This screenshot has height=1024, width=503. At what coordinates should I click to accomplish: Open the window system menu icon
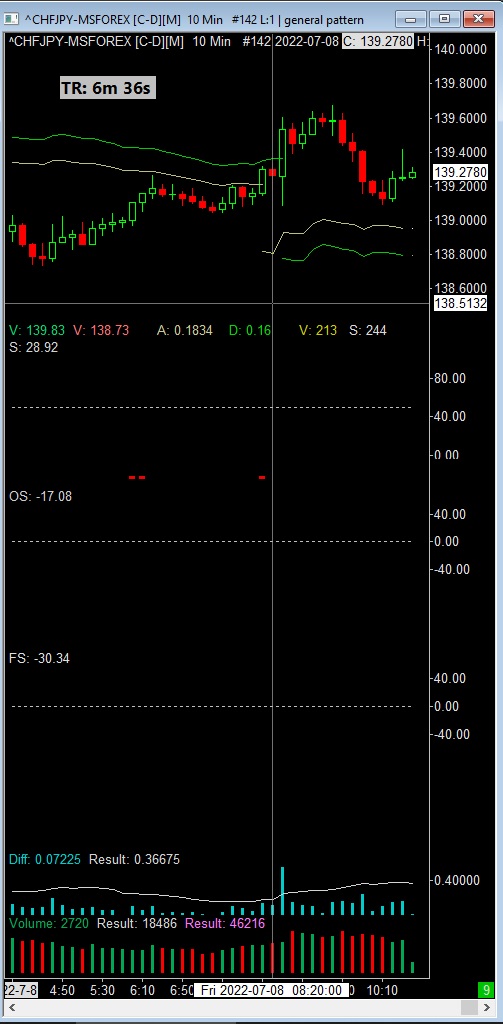(x=10, y=19)
